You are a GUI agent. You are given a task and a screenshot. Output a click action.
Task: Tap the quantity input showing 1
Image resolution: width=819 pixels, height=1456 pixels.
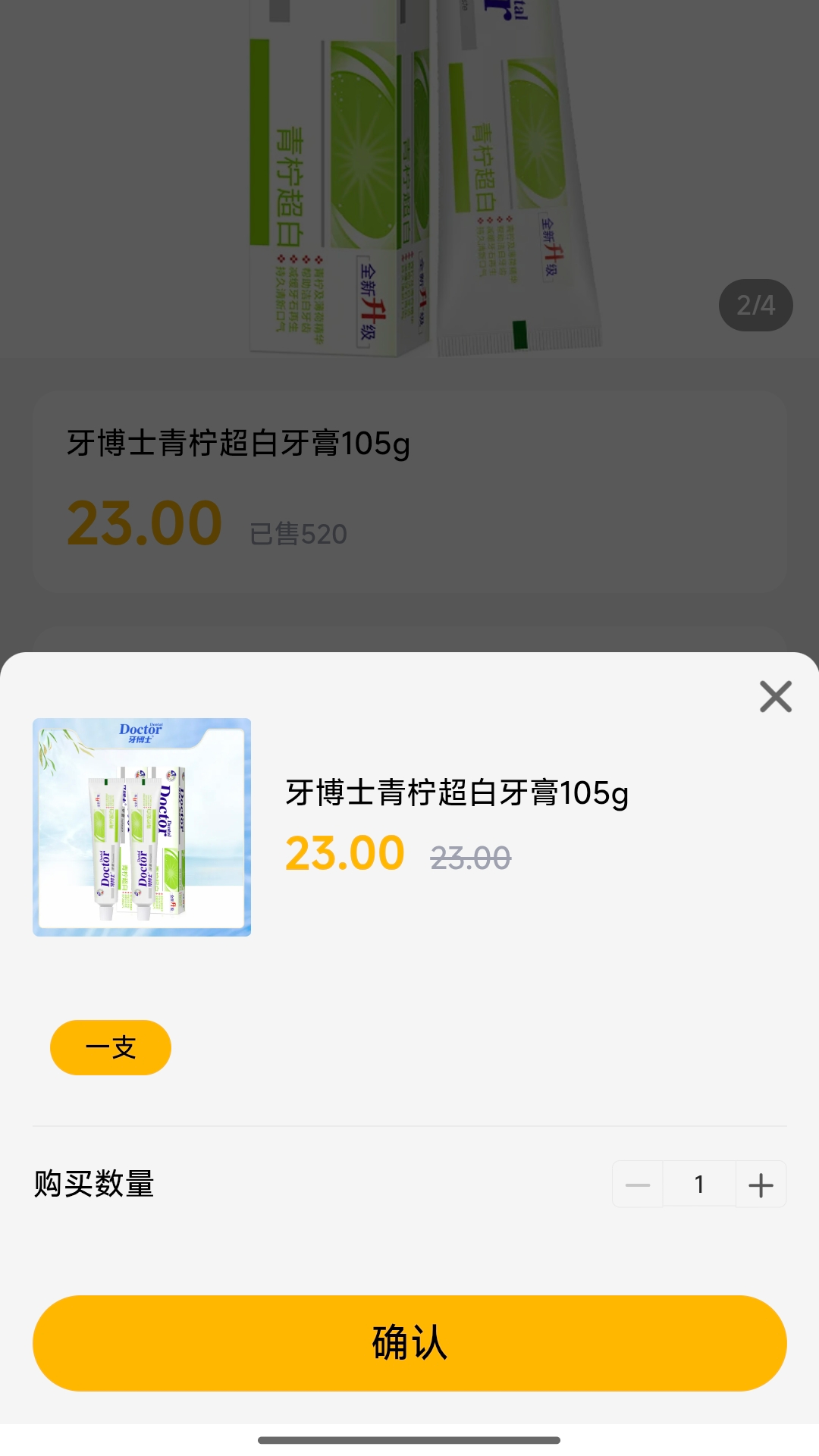(698, 1184)
